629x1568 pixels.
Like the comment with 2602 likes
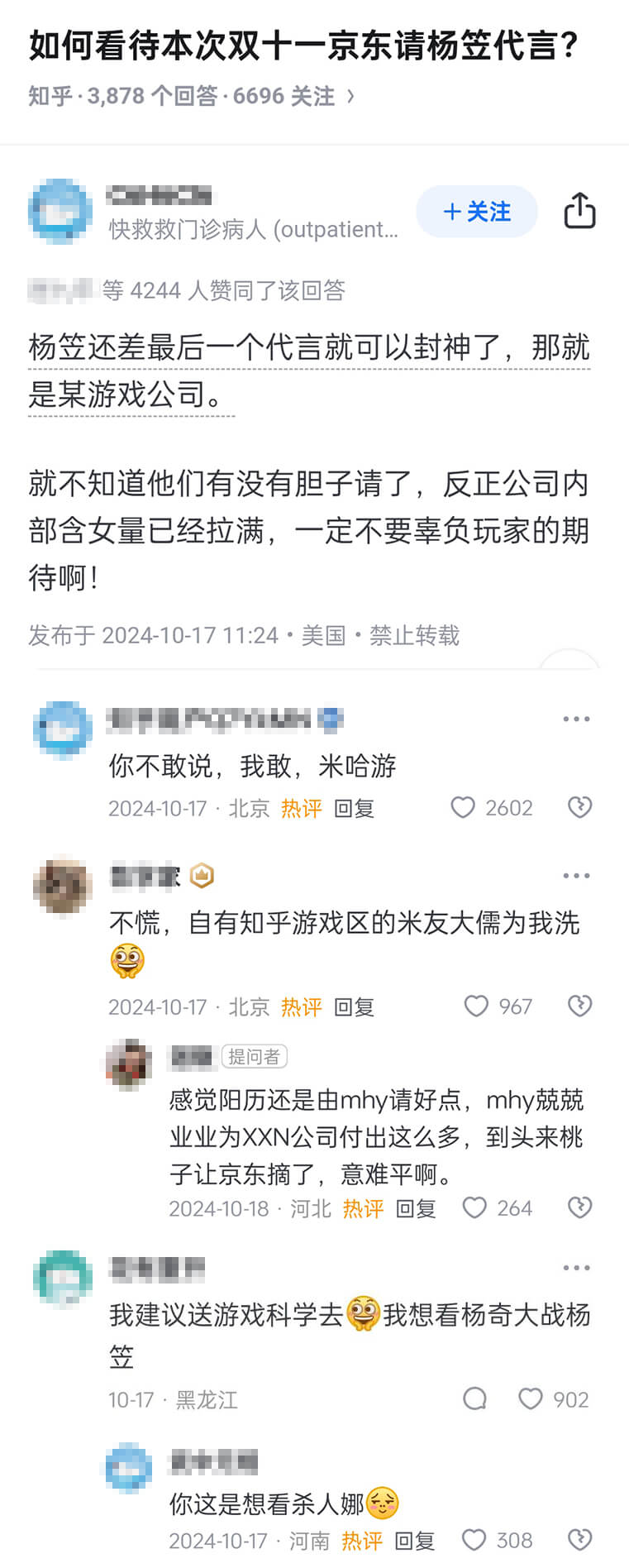pos(463,807)
